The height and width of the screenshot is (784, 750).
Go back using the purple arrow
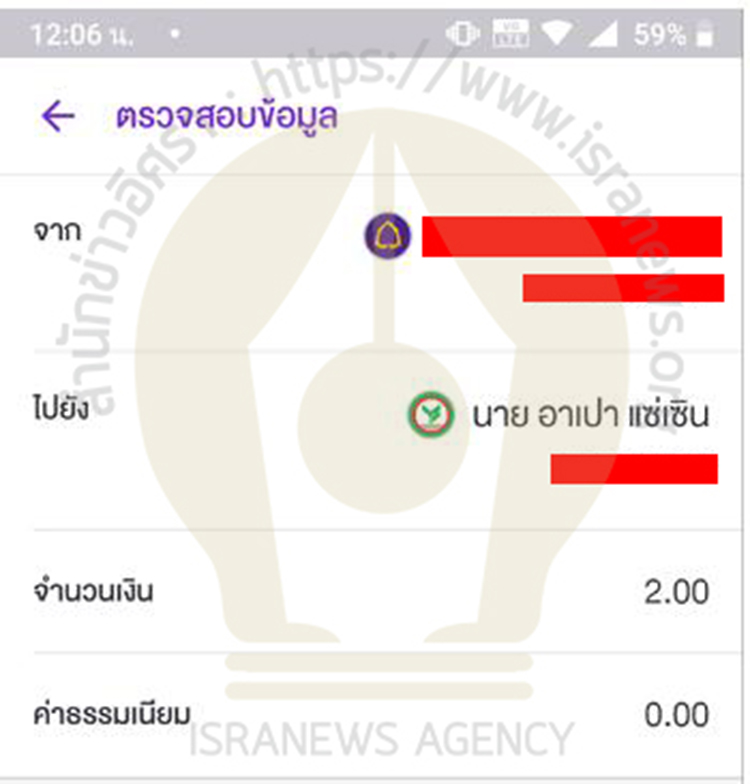click(58, 117)
